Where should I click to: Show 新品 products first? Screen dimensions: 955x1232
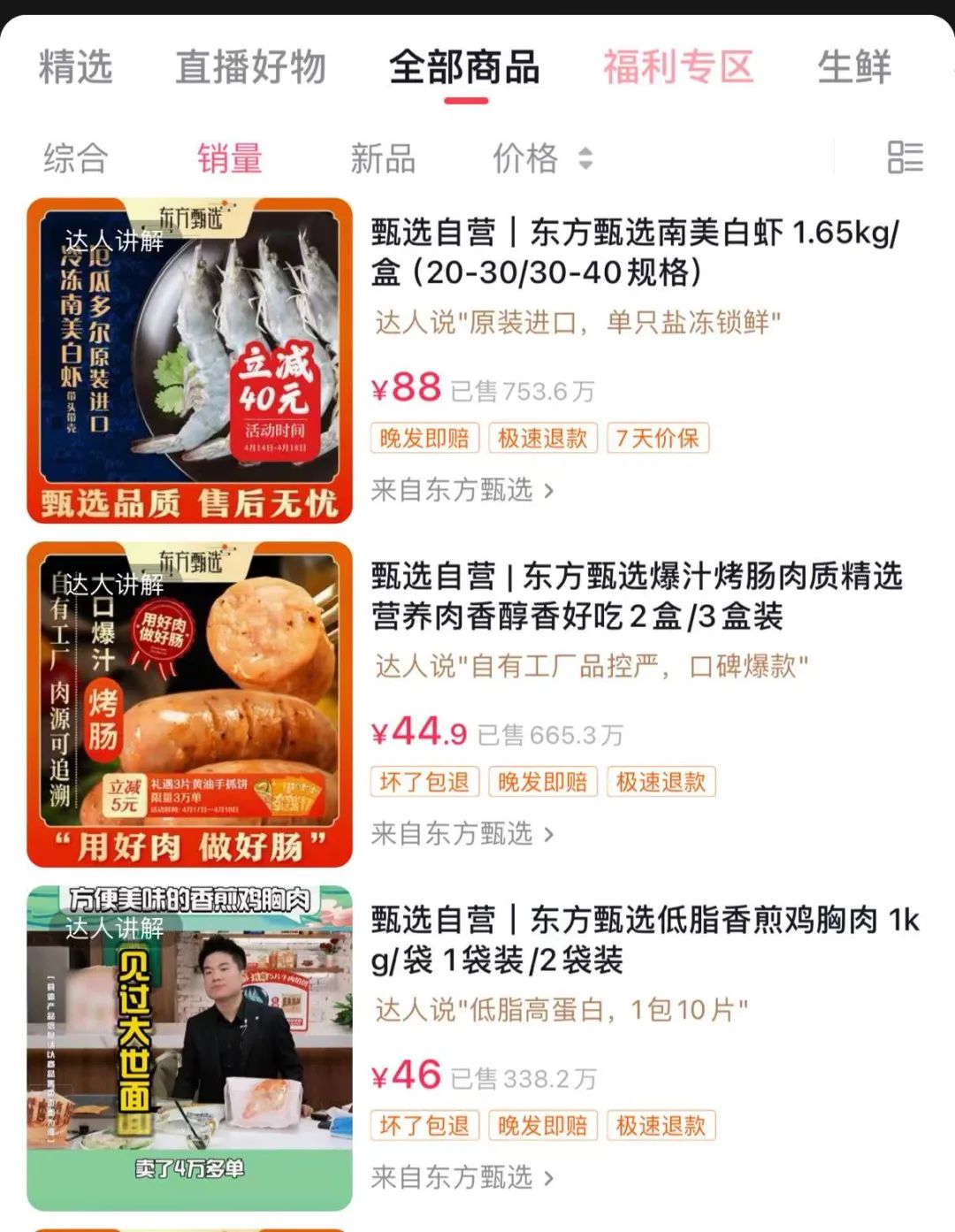[383, 159]
